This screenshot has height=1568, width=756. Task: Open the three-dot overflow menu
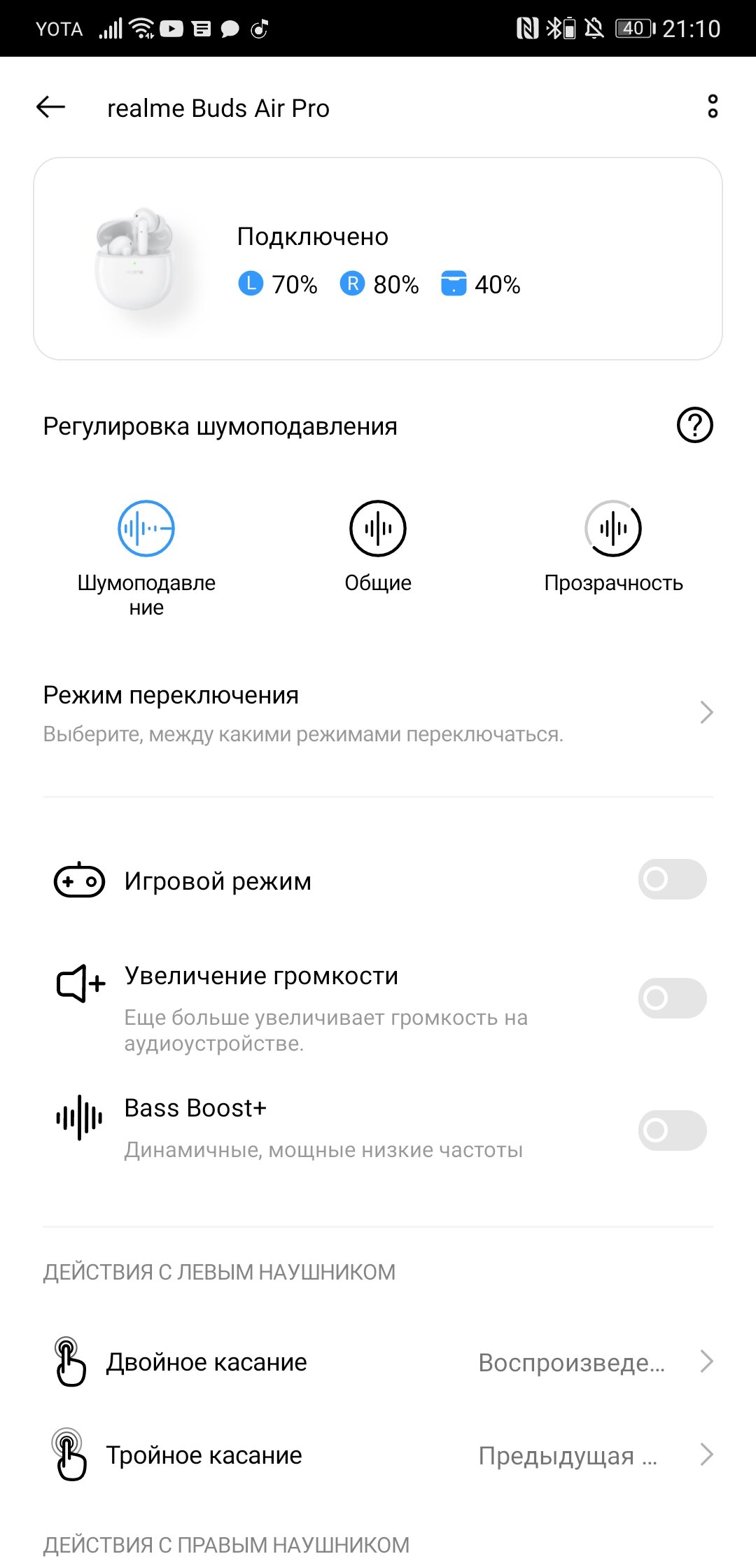tap(713, 106)
